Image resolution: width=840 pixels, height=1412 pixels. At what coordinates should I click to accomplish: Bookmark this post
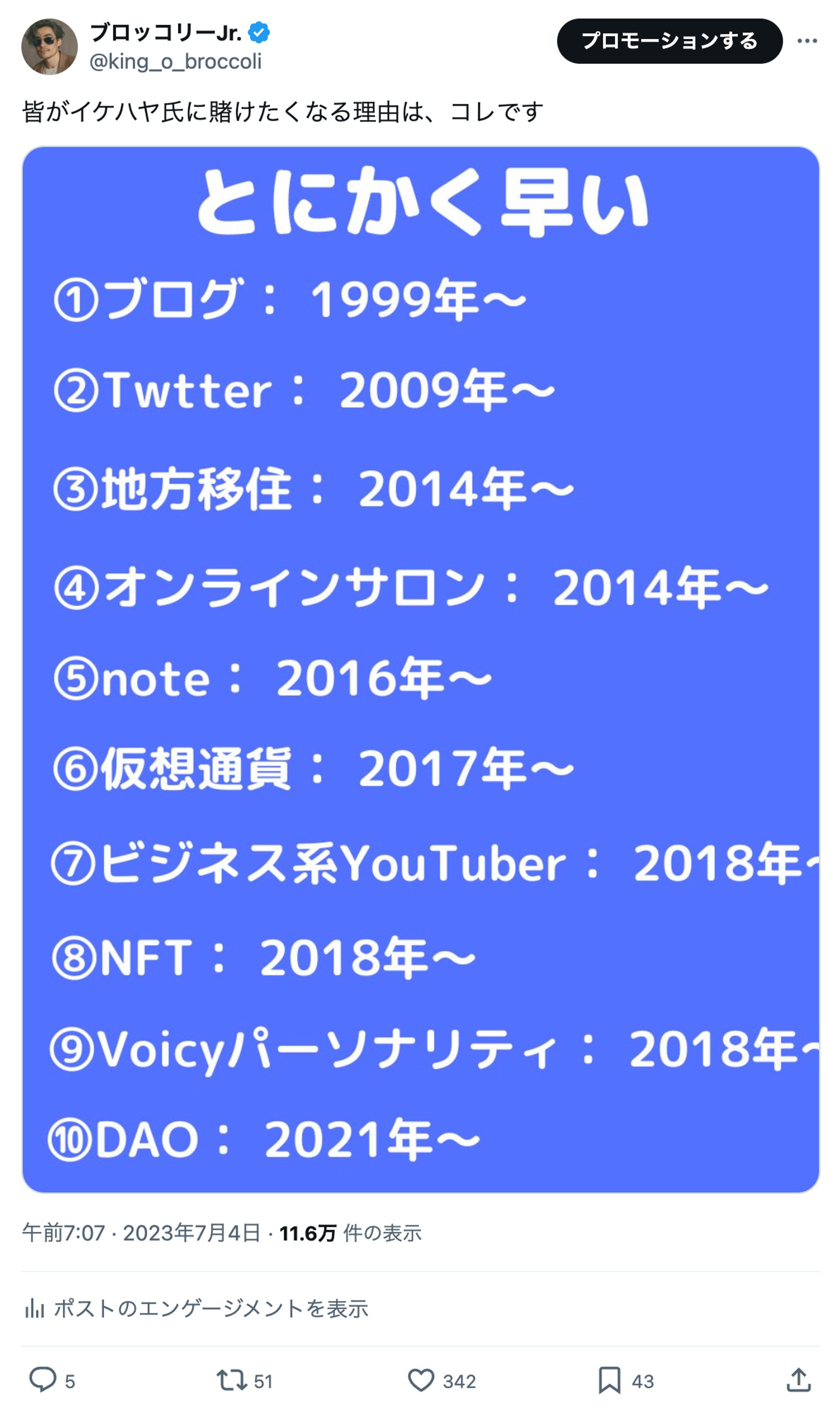[x=609, y=1380]
